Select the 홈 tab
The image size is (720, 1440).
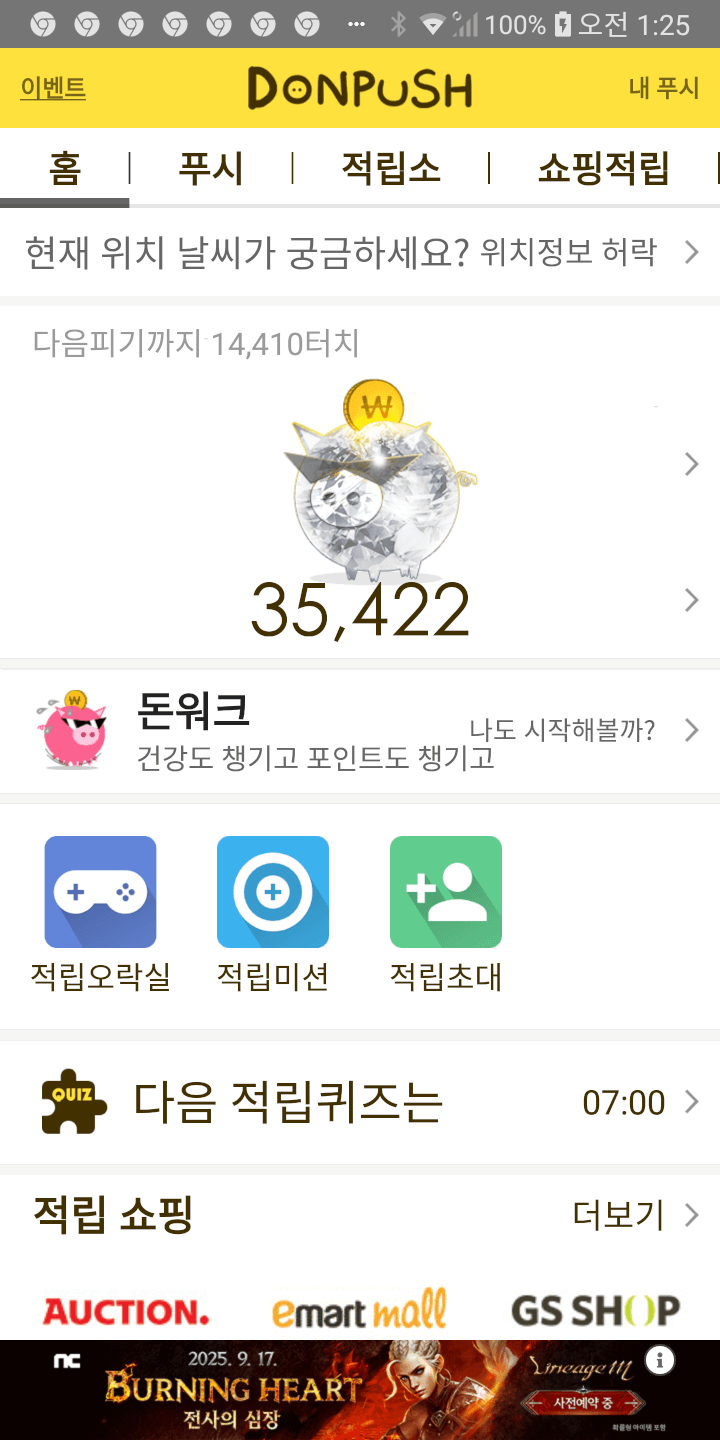coord(65,168)
